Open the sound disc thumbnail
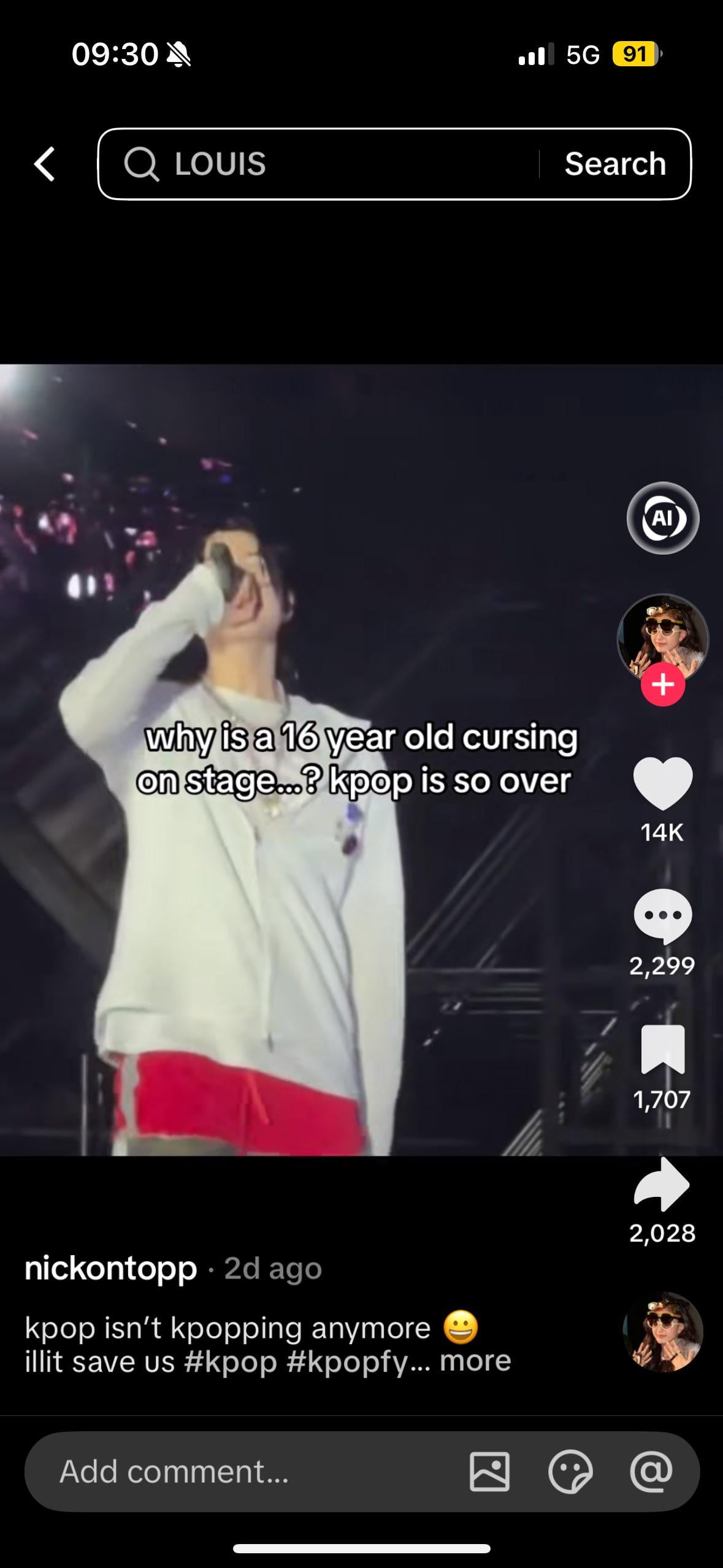Screen dimensions: 723x1568 (662, 1332)
